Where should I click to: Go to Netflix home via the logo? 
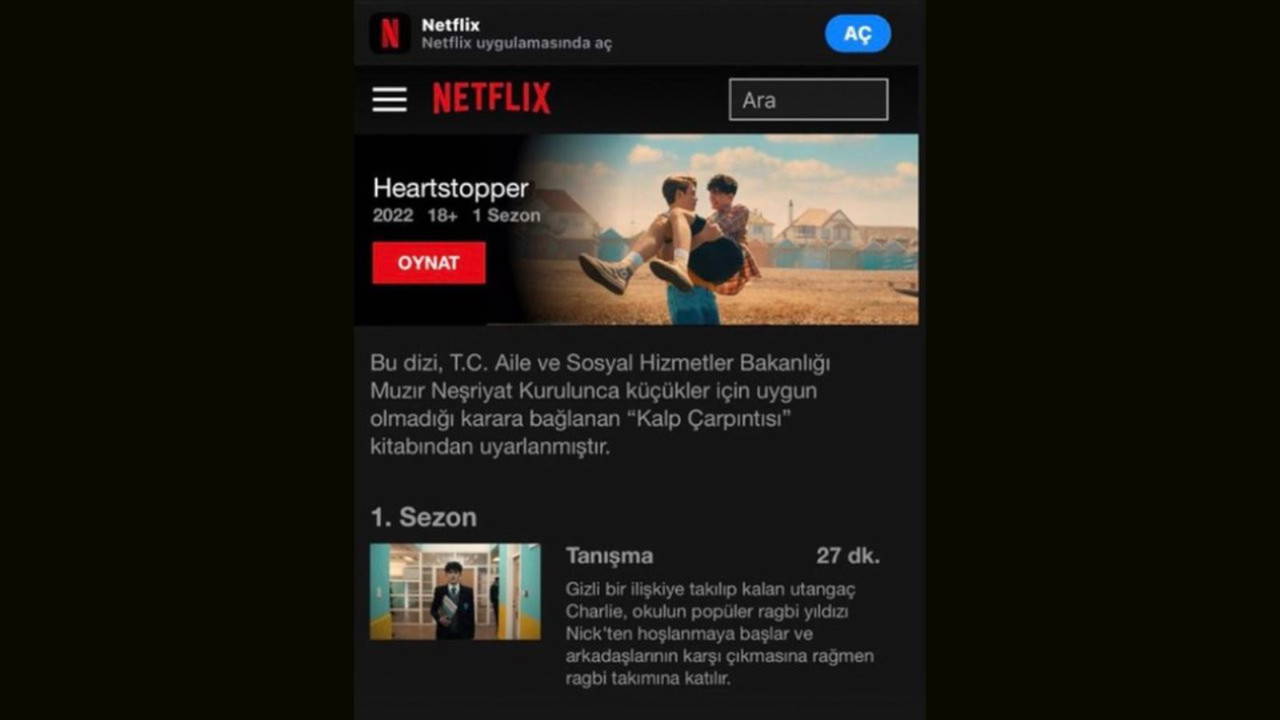[x=491, y=99]
